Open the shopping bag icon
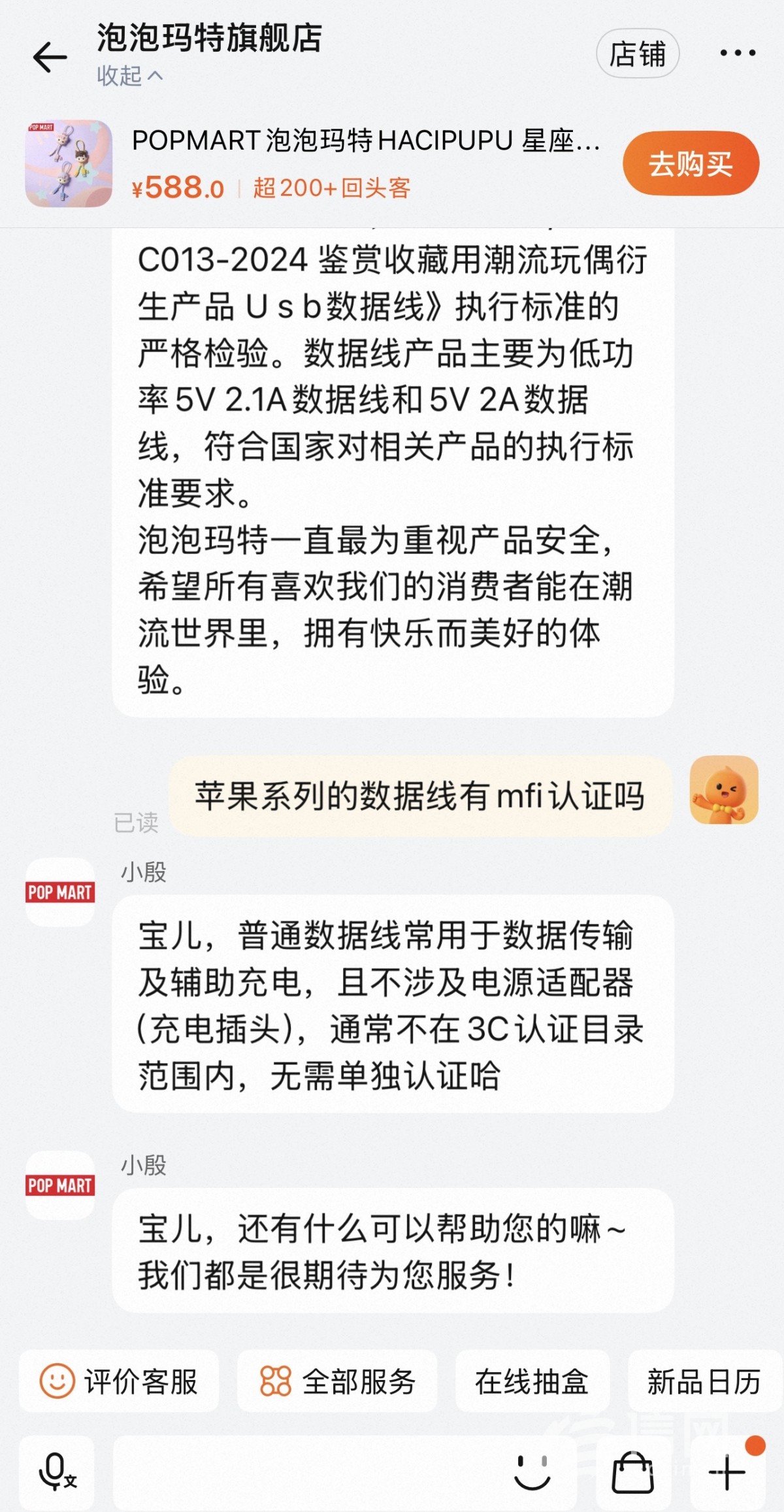 pyautogui.click(x=632, y=1472)
